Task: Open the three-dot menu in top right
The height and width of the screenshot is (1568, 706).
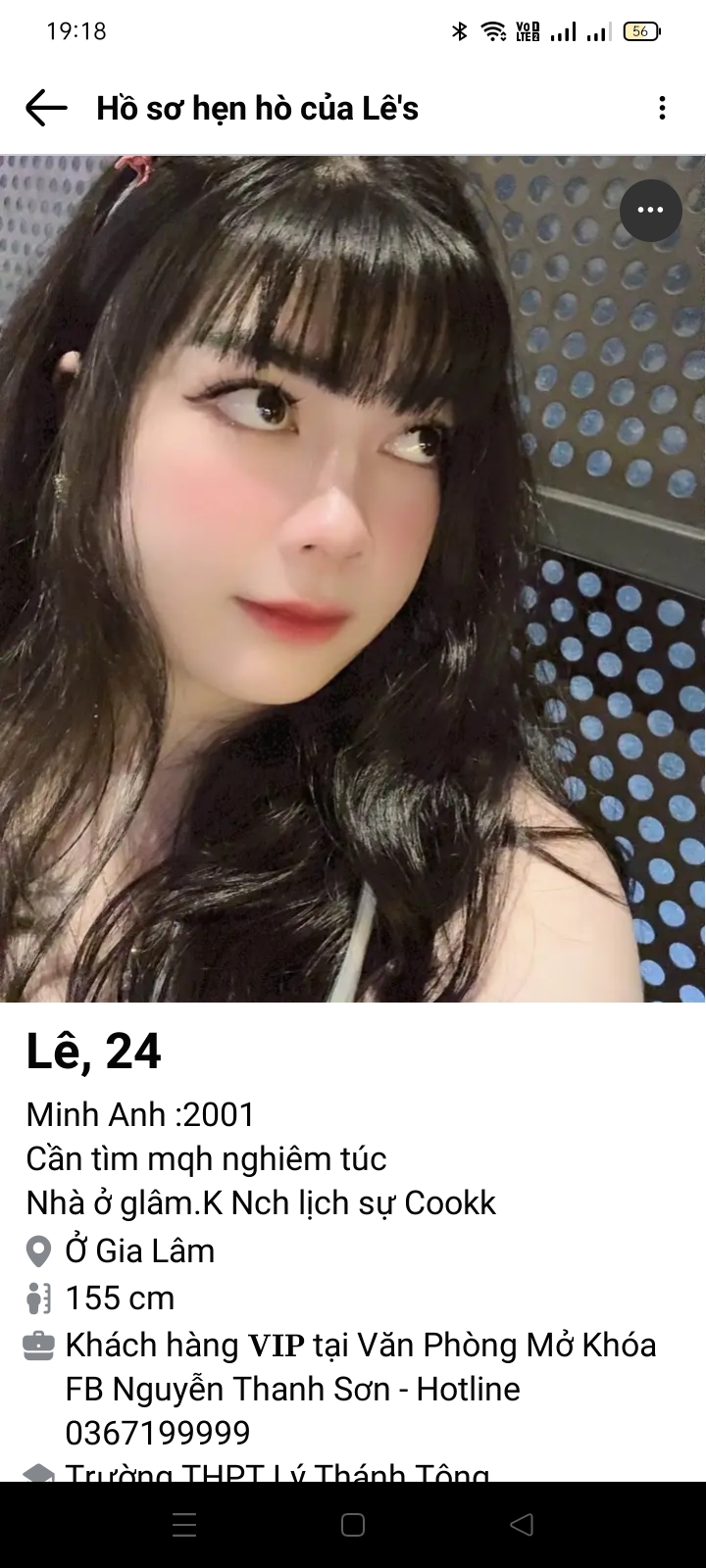Action: [662, 108]
